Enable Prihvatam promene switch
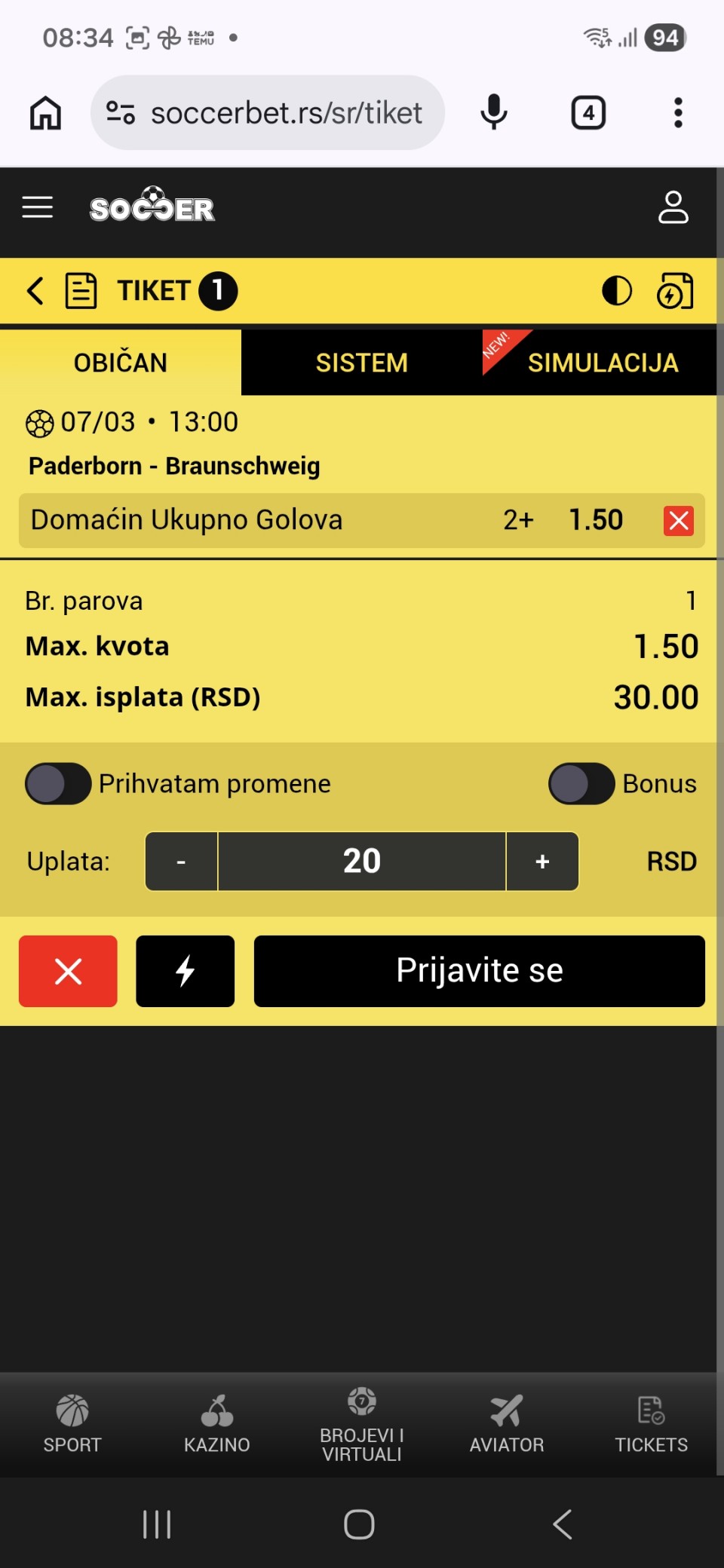724x1568 pixels. click(x=58, y=784)
